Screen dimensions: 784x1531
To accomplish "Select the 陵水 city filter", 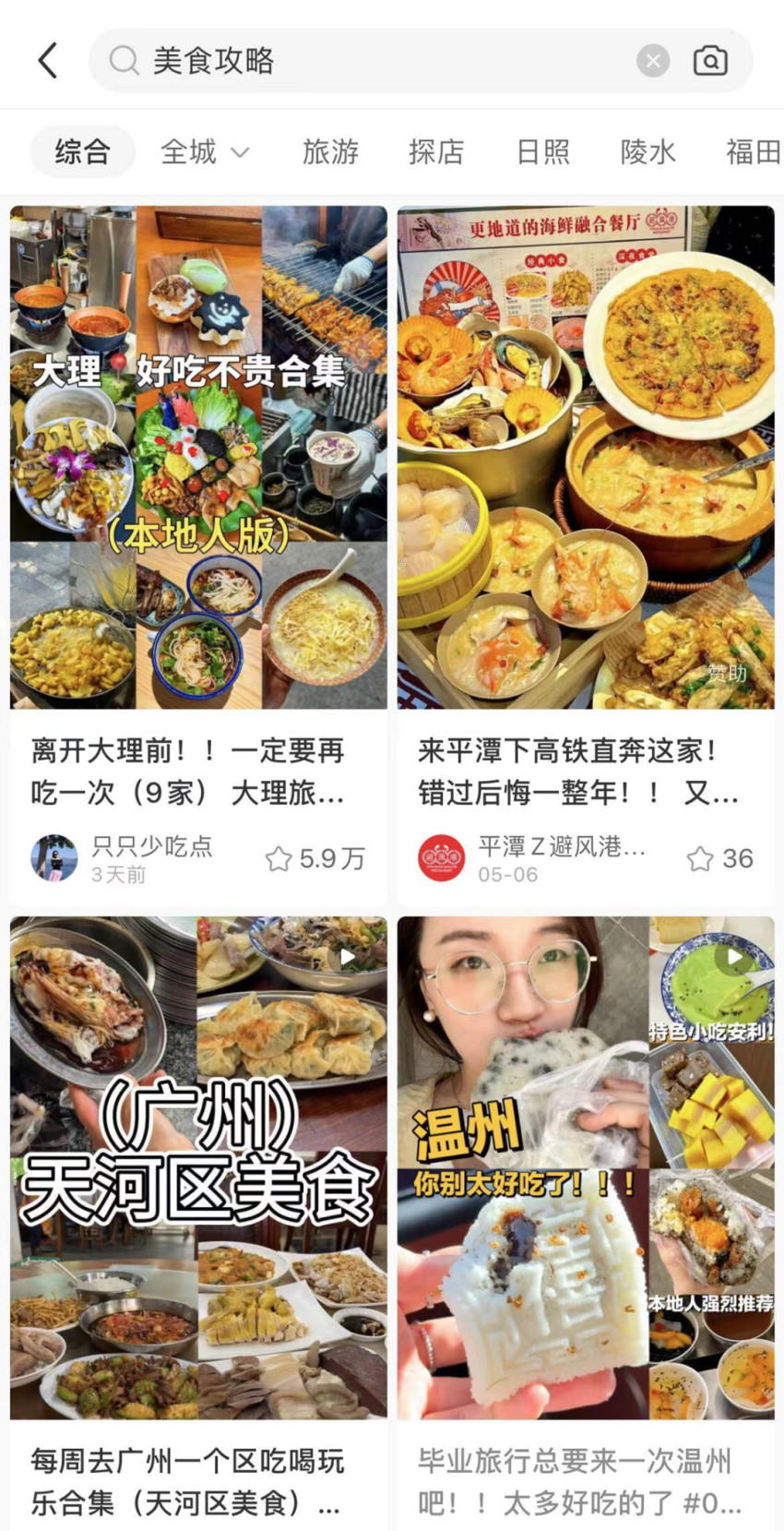I will point(648,150).
